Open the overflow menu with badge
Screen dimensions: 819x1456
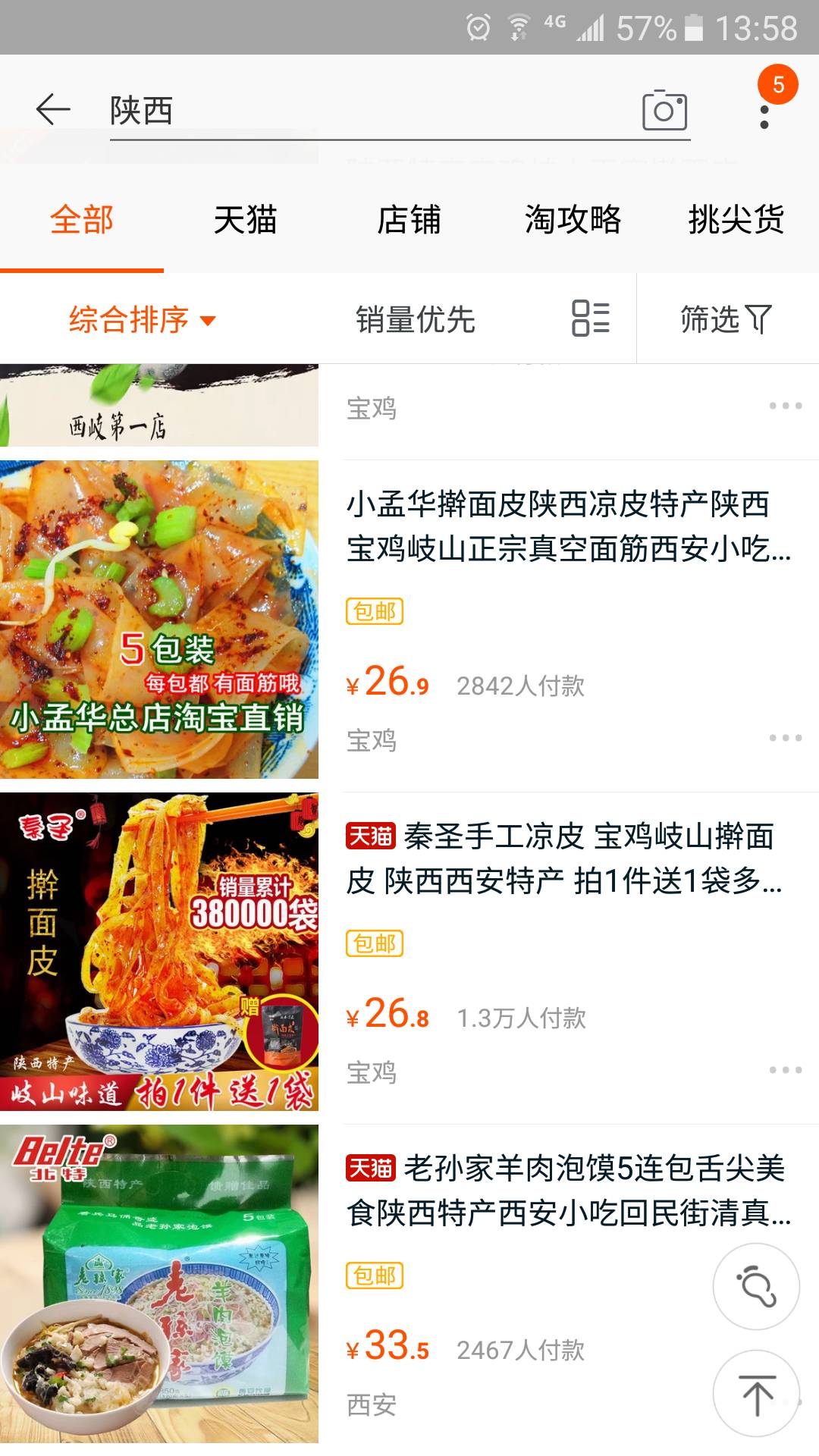click(764, 115)
